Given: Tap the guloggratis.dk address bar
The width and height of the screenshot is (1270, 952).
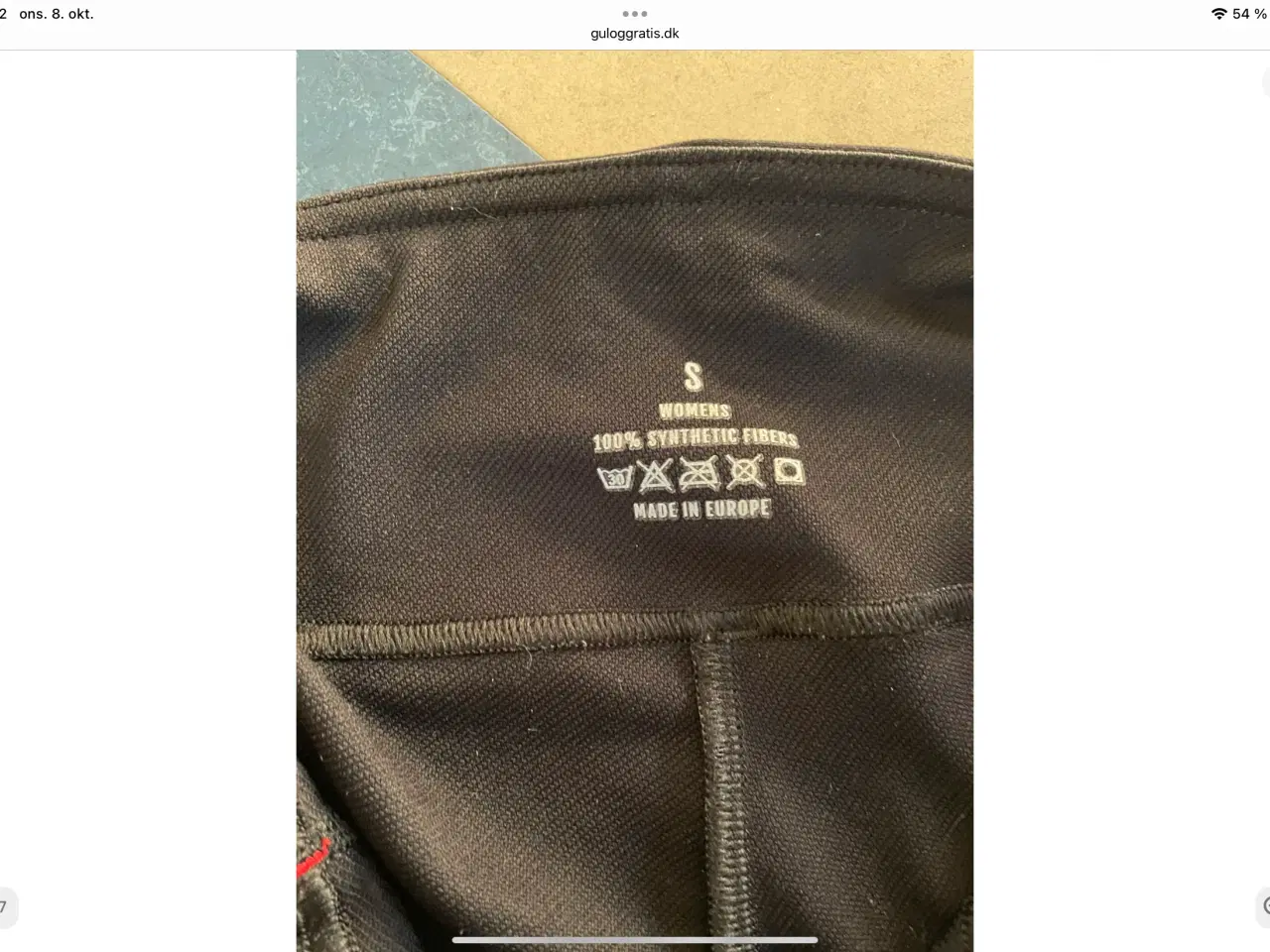Looking at the screenshot, I should (635, 34).
